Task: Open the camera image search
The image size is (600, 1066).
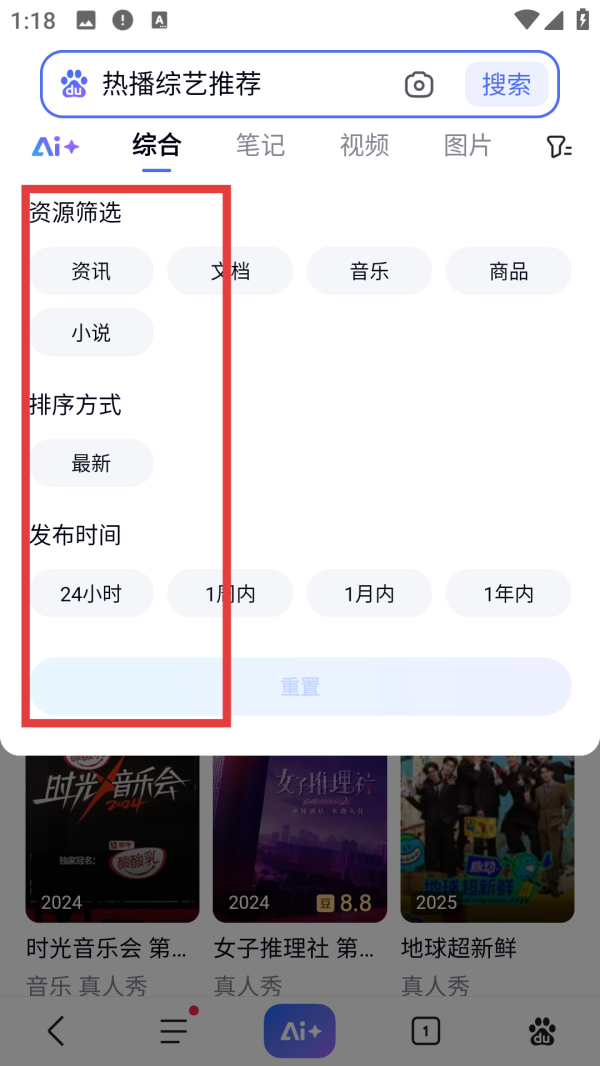Action: coord(419,85)
